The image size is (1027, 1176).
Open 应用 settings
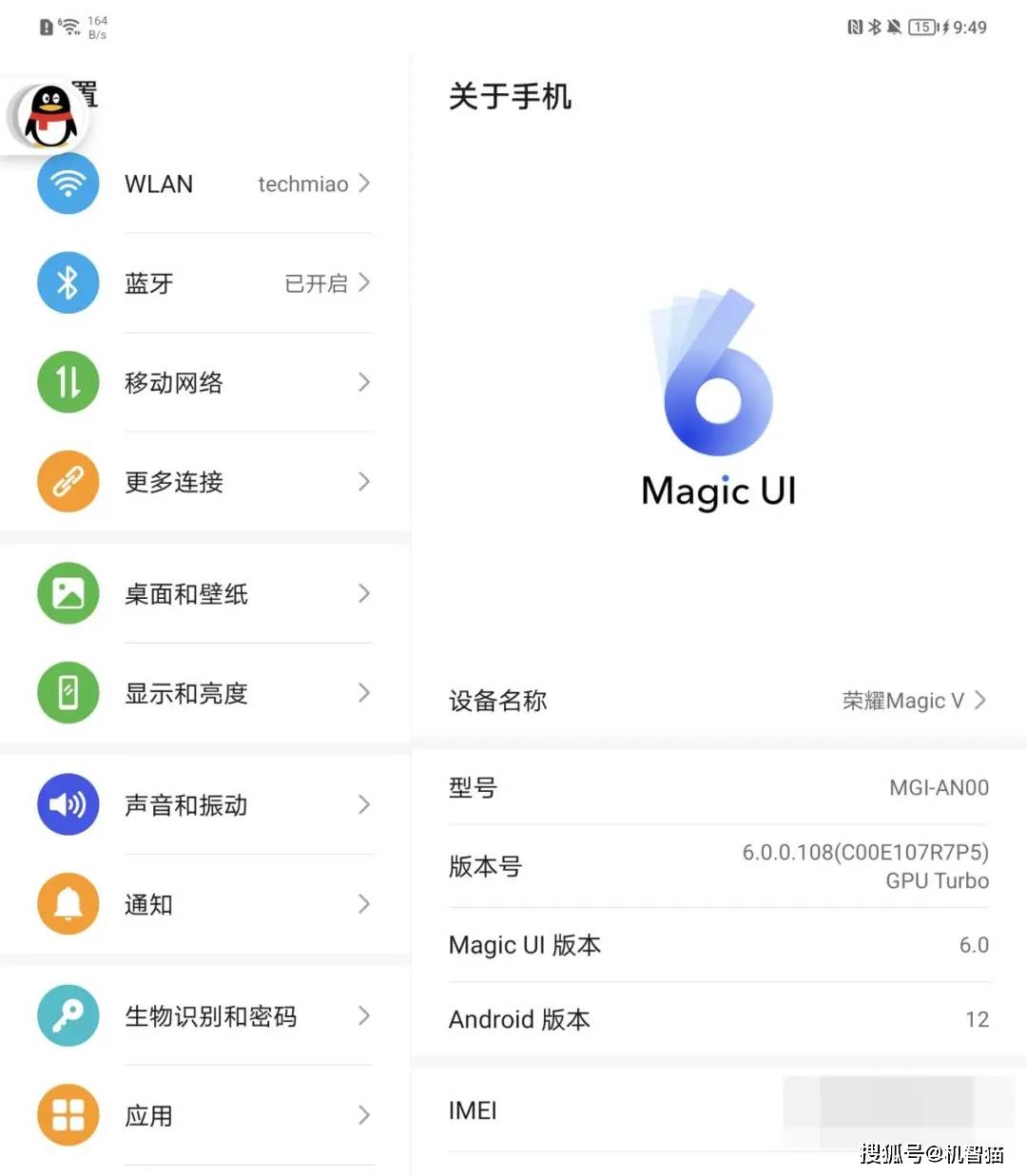click(x=204, y=1115)
